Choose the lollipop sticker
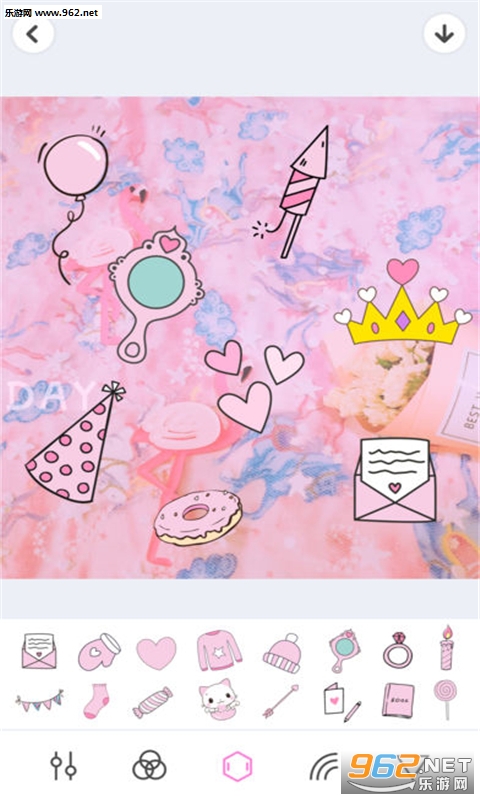 coord(445,699)
